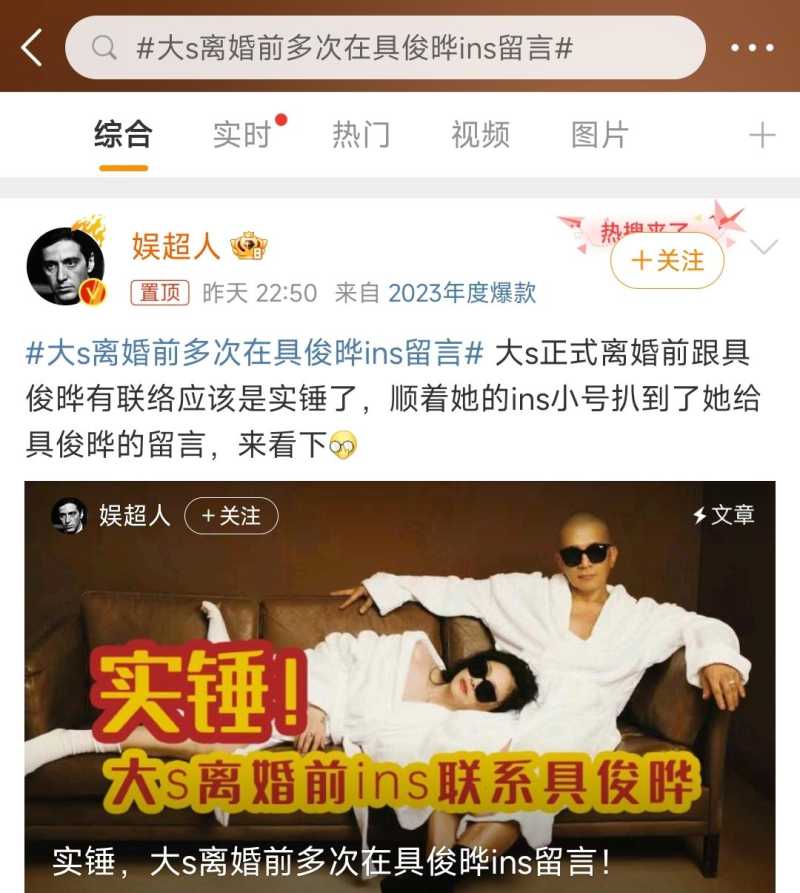This screenshot has height=893, width=800.
Task: Tap the +关注 chip on the article cover
Action: pyautogui.click(x=231, y=515)
